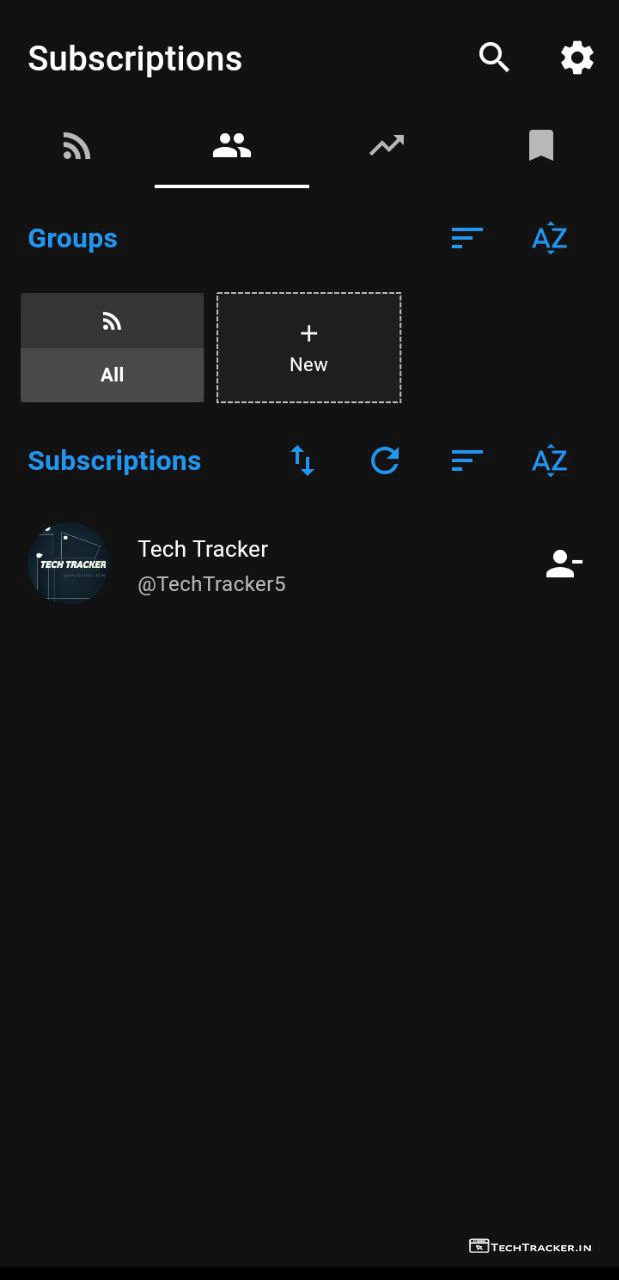
Task: Open the Tech Tracker channel
Action: pos(203,564)
